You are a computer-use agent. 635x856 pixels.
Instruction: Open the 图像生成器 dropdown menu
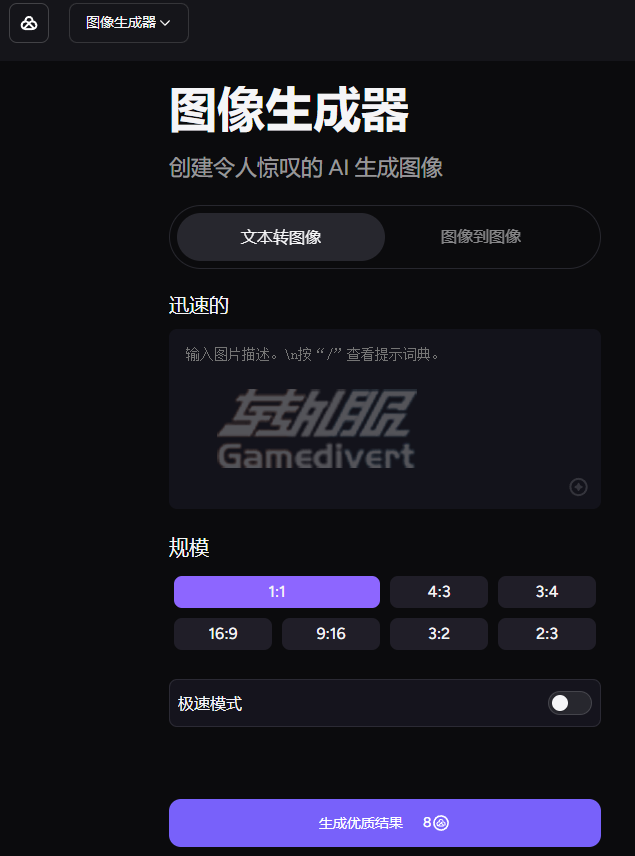pyautogui.click(x=128, y=23)
